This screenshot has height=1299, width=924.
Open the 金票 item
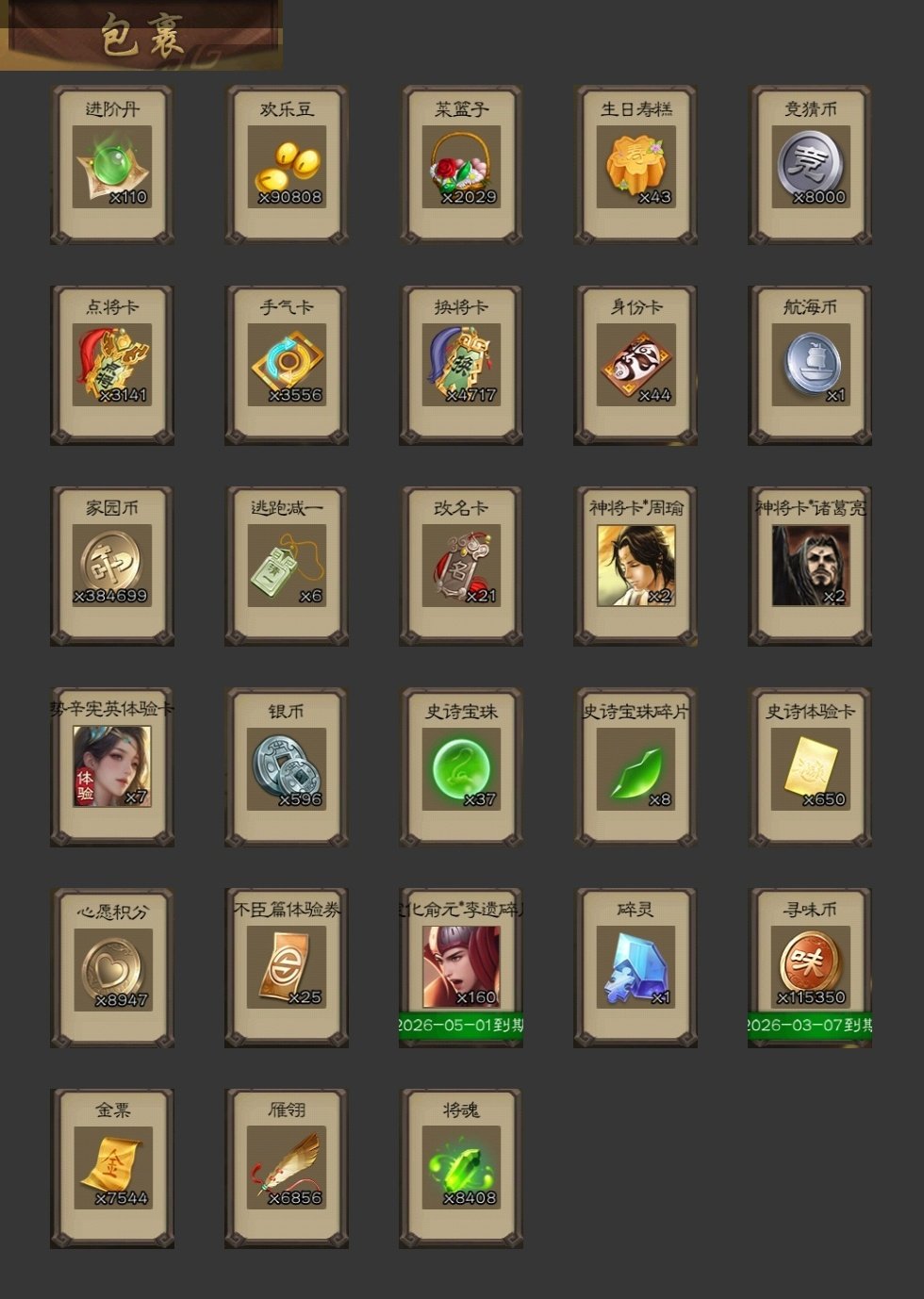tap(112, 1169)
